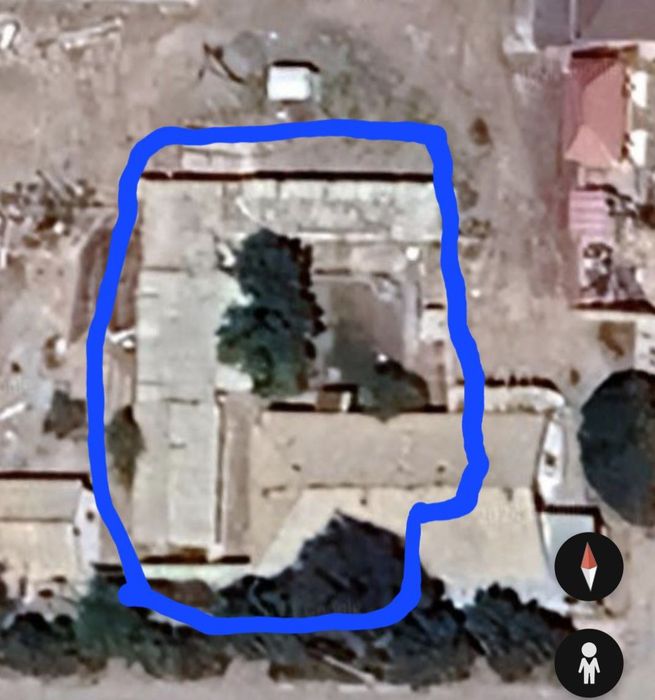This screenshot has height=700, width=655.
Task: Open Street View with the pegman button
Action: [x=589, y=660]
